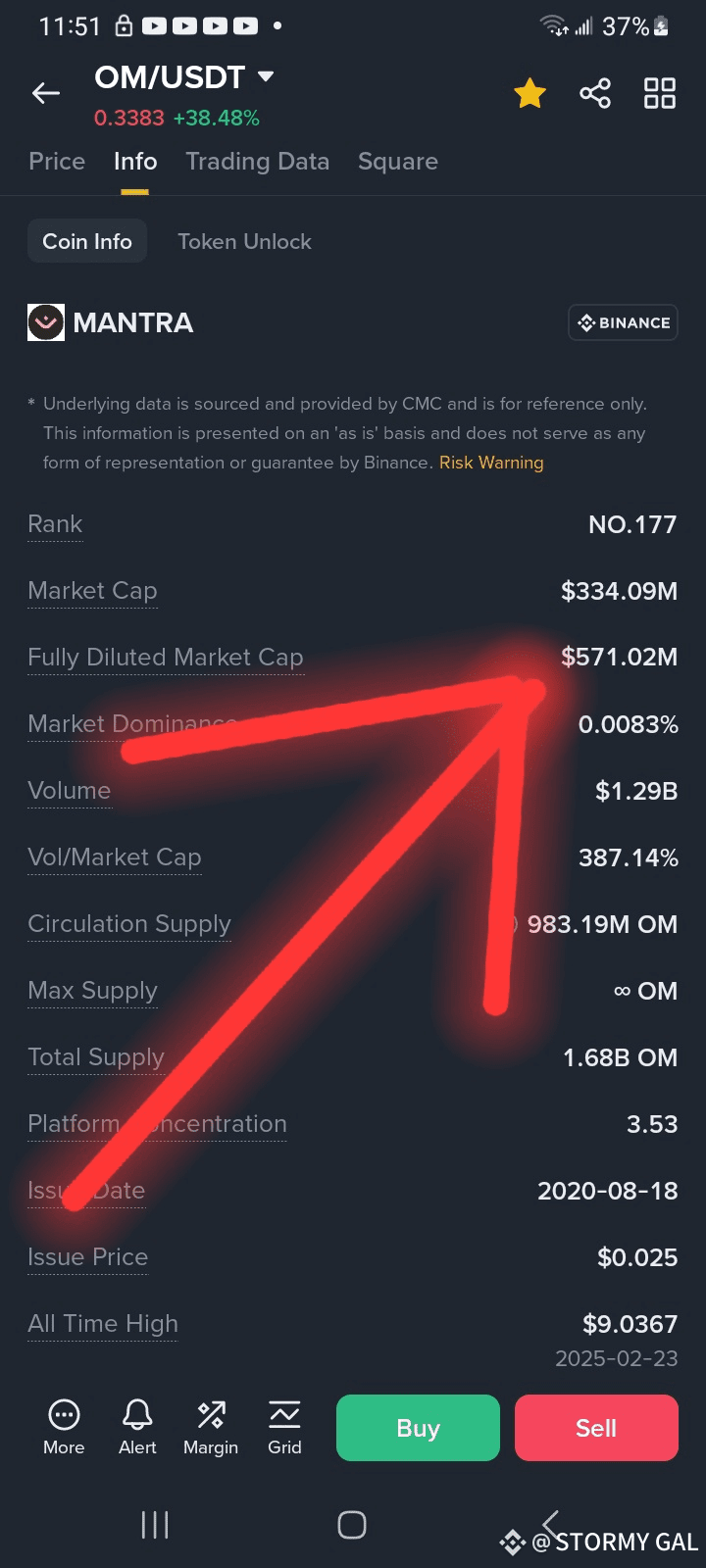
Task: Switch to the Square tab
Action: [398, 162]
